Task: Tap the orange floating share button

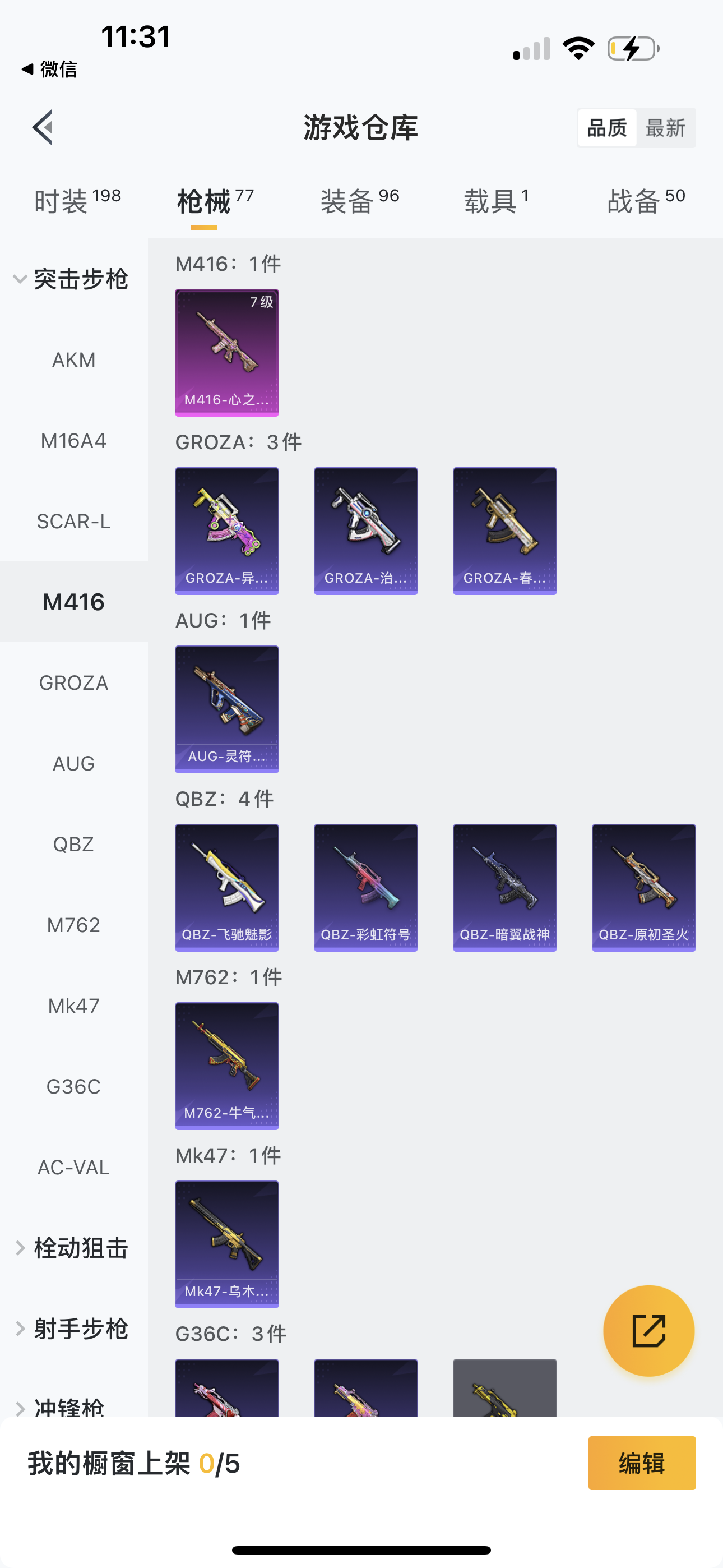Action: pos(648,1331)
